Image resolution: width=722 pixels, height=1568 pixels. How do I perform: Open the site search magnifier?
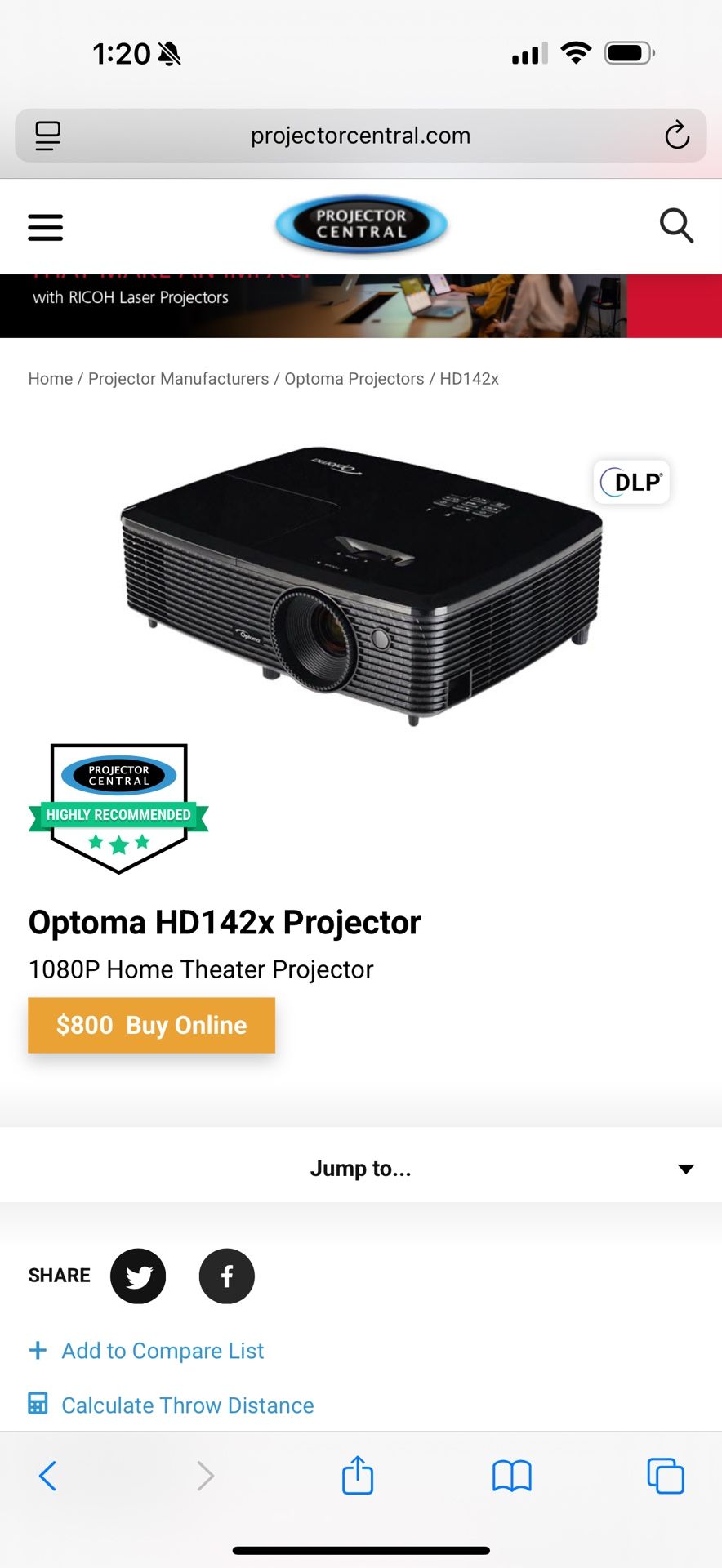pos(676,226)
